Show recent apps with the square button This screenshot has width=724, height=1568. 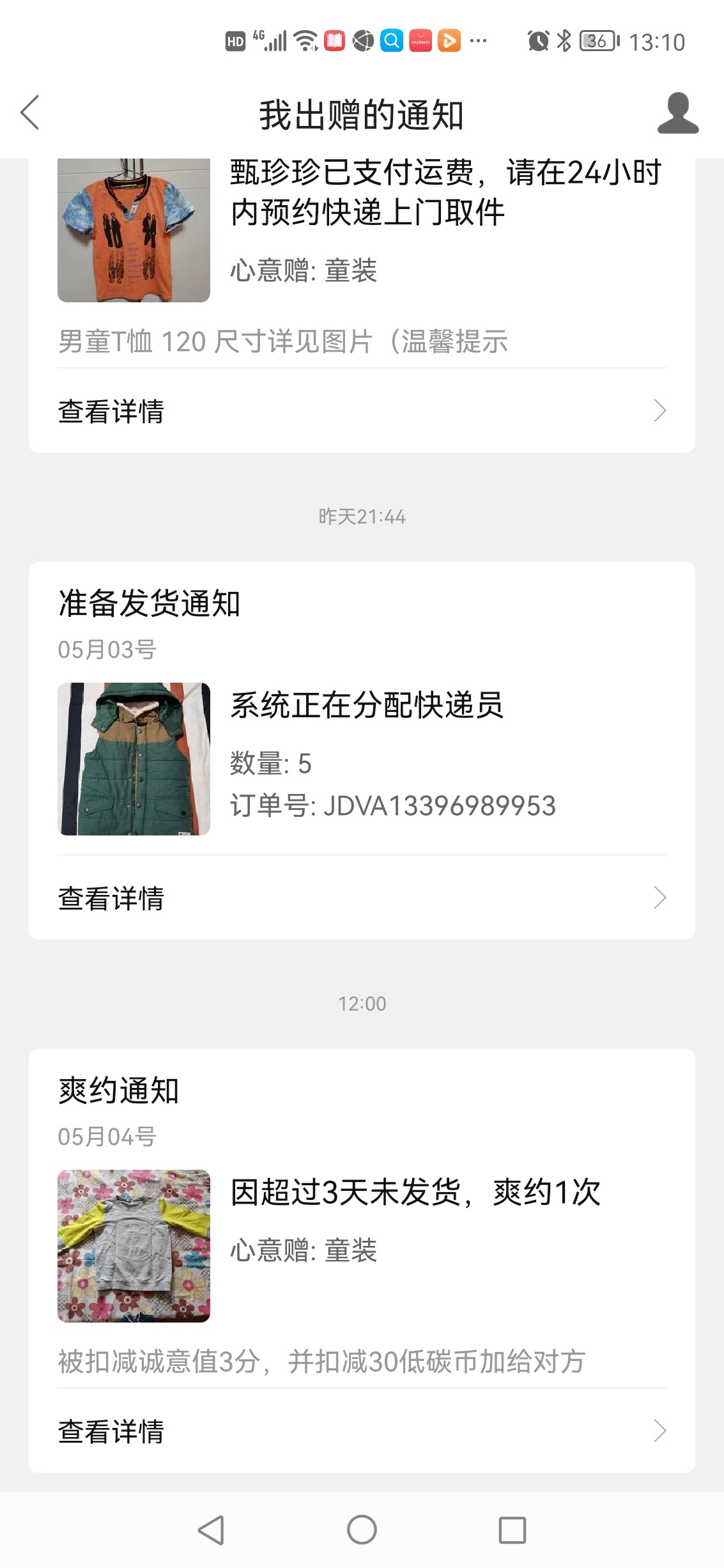click(x=512, y=1530)
